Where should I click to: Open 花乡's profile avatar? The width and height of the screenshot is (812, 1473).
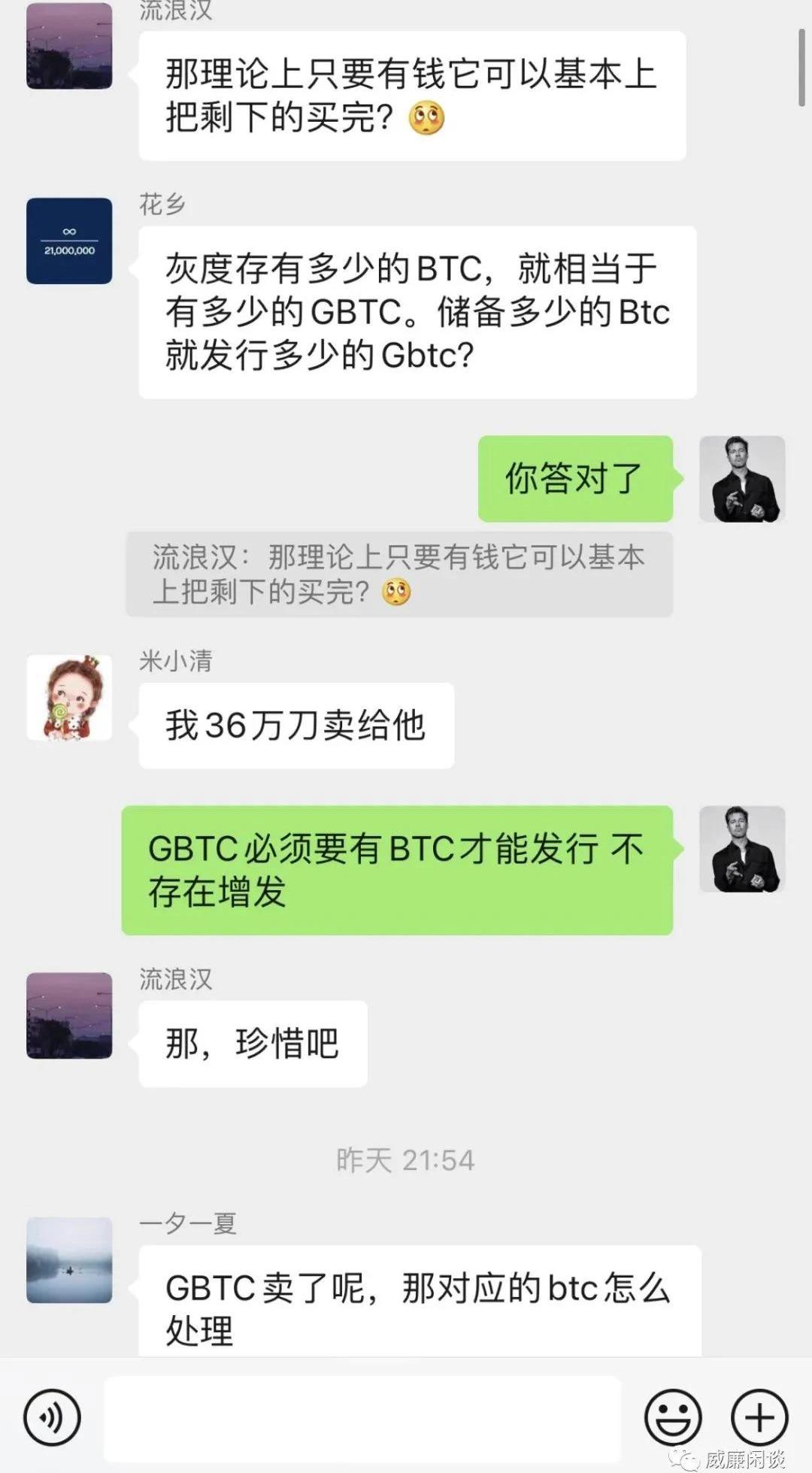tap(69, 241)
